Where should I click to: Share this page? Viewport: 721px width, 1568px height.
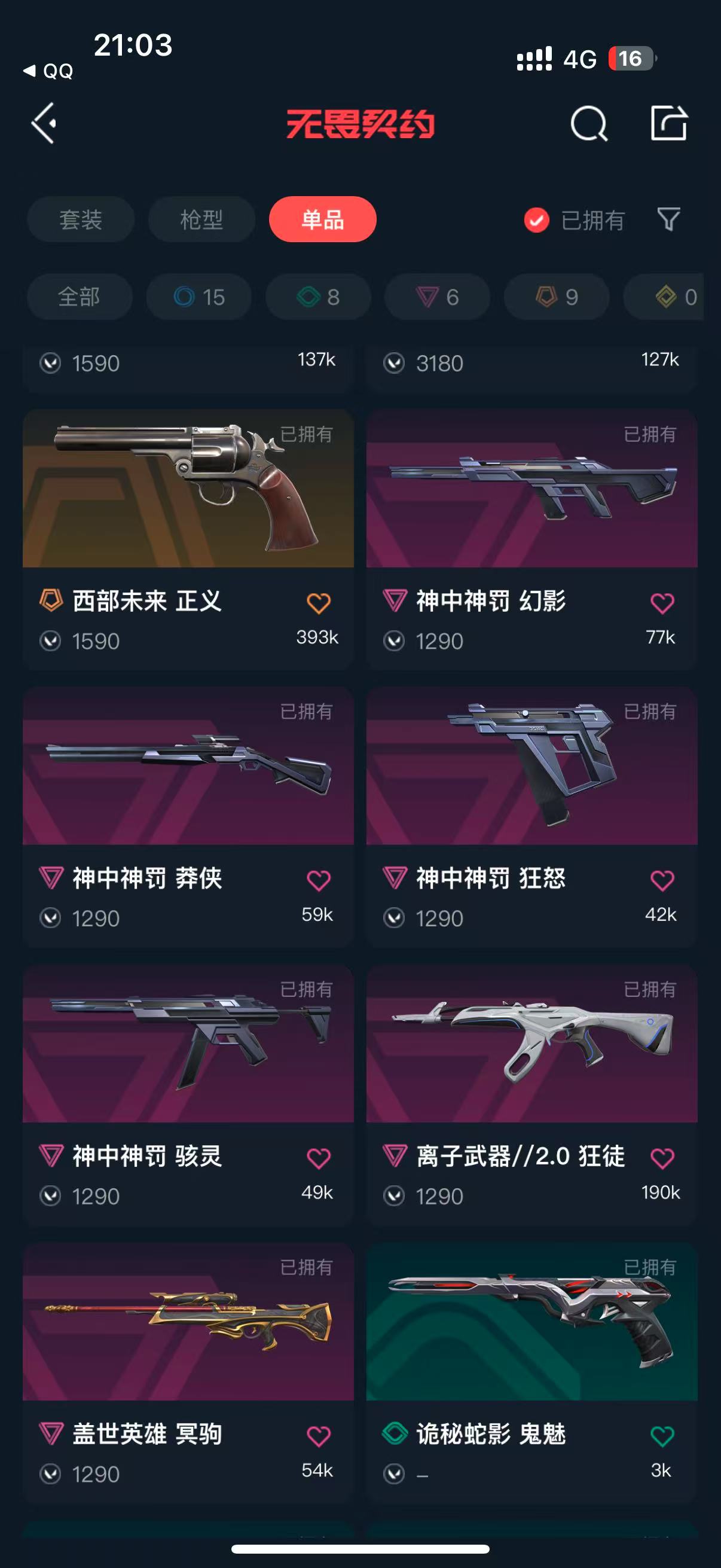[668, 124]
